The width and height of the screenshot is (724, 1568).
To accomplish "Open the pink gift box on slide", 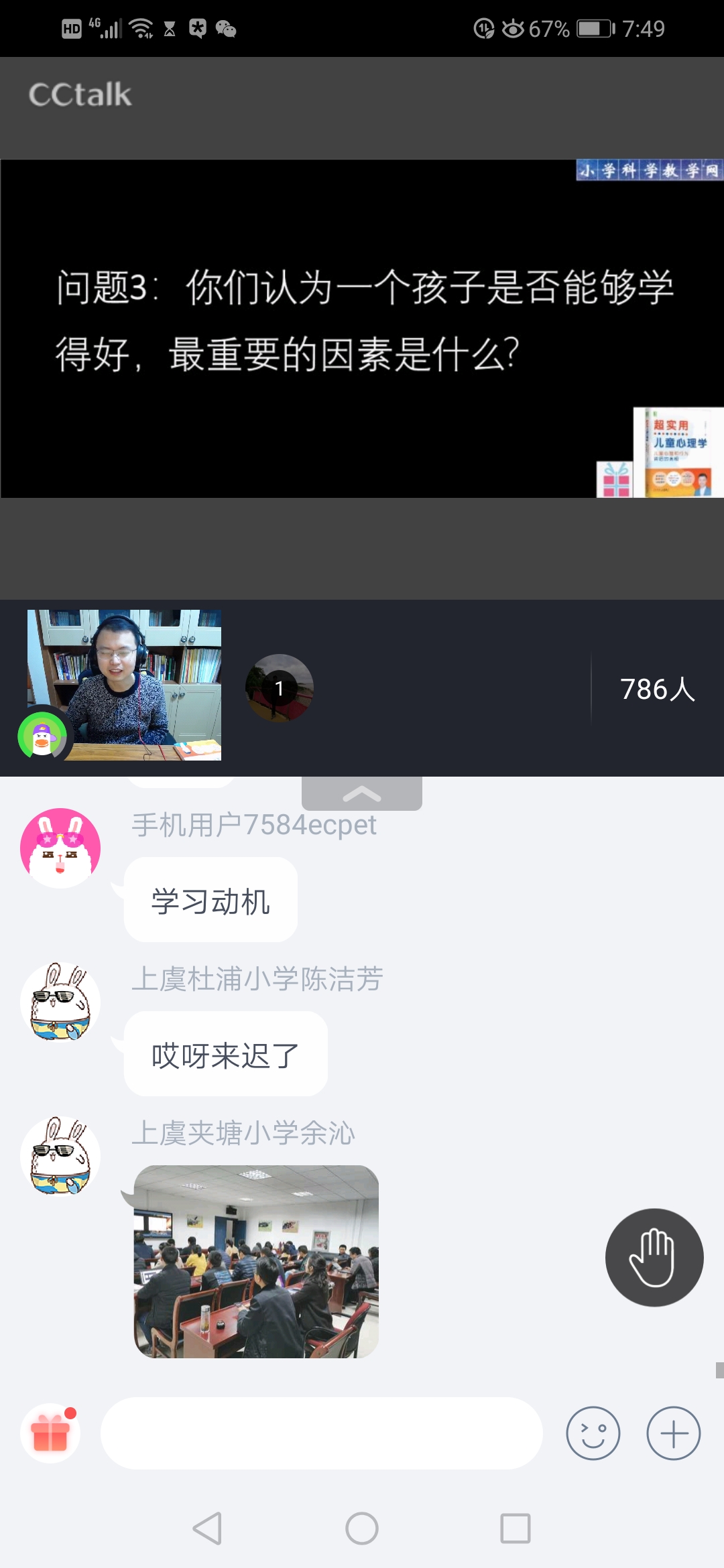I will pos(615,480).
